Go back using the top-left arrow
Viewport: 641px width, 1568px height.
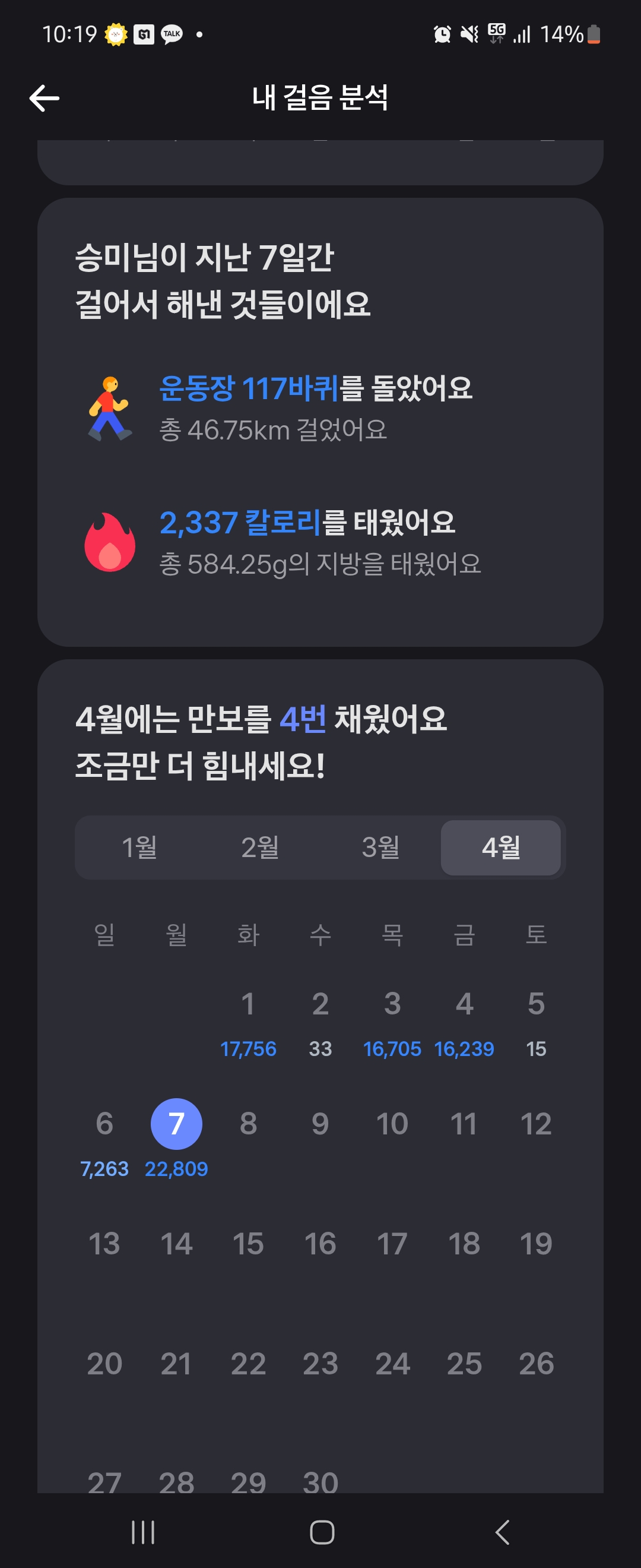[45, 98]
